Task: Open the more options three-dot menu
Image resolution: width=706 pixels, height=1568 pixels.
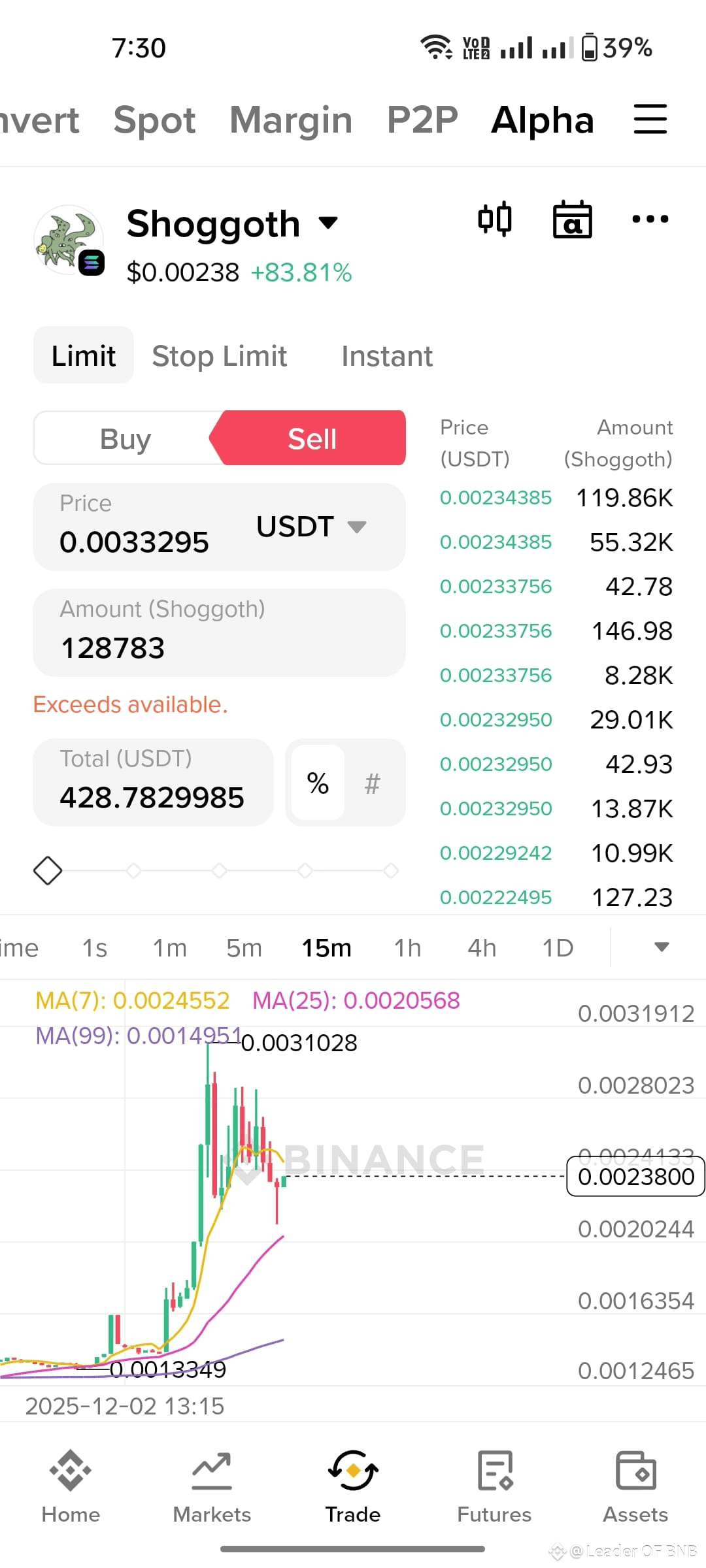Action: (x=650, y=220)
